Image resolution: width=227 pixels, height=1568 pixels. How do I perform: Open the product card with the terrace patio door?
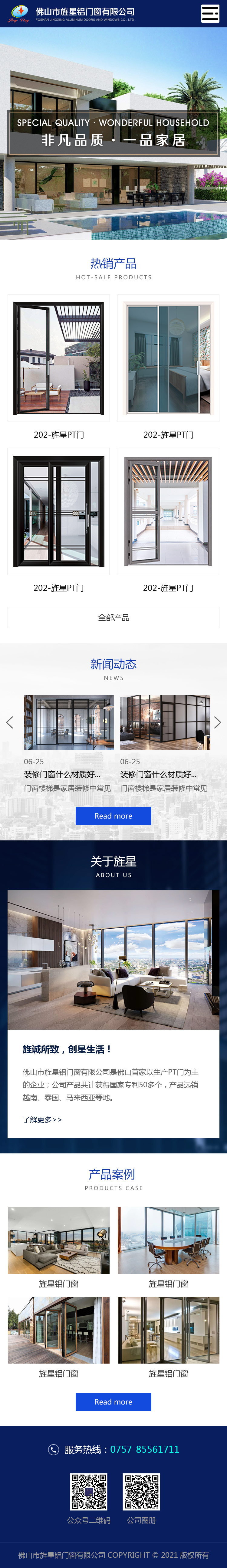click(x=59, y=358)
